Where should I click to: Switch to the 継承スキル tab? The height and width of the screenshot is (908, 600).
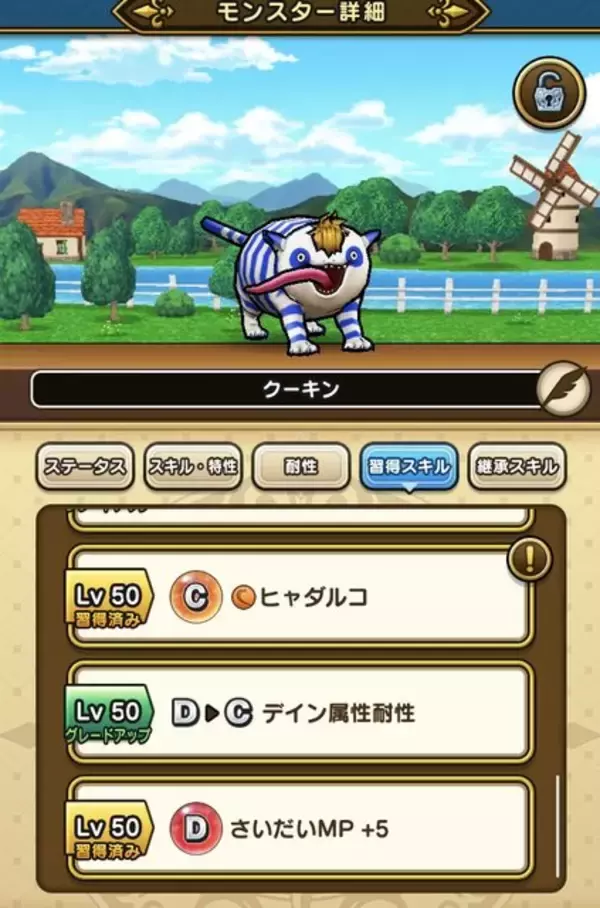tap(516, 466)
